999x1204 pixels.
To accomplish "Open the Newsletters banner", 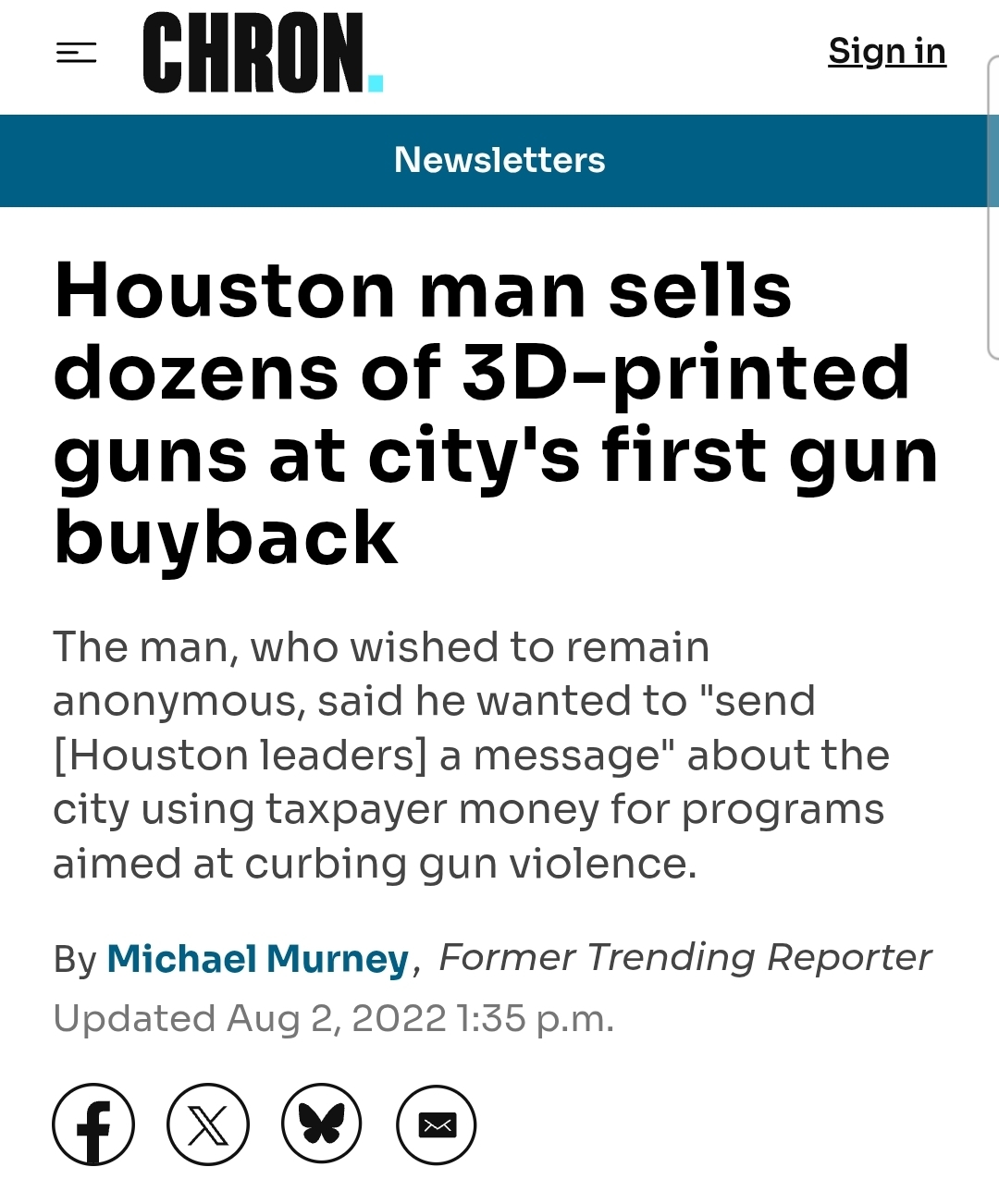I will [499, 160].
